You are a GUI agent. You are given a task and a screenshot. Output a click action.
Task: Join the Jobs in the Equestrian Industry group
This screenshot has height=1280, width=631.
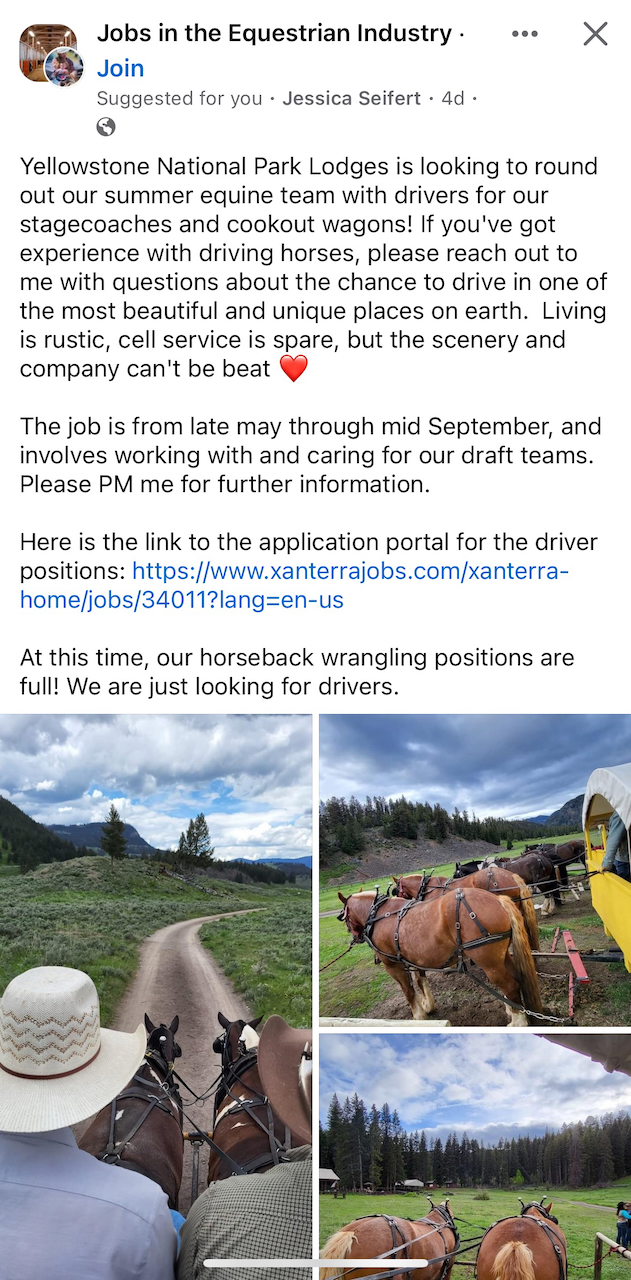click(x=120, y=69)
